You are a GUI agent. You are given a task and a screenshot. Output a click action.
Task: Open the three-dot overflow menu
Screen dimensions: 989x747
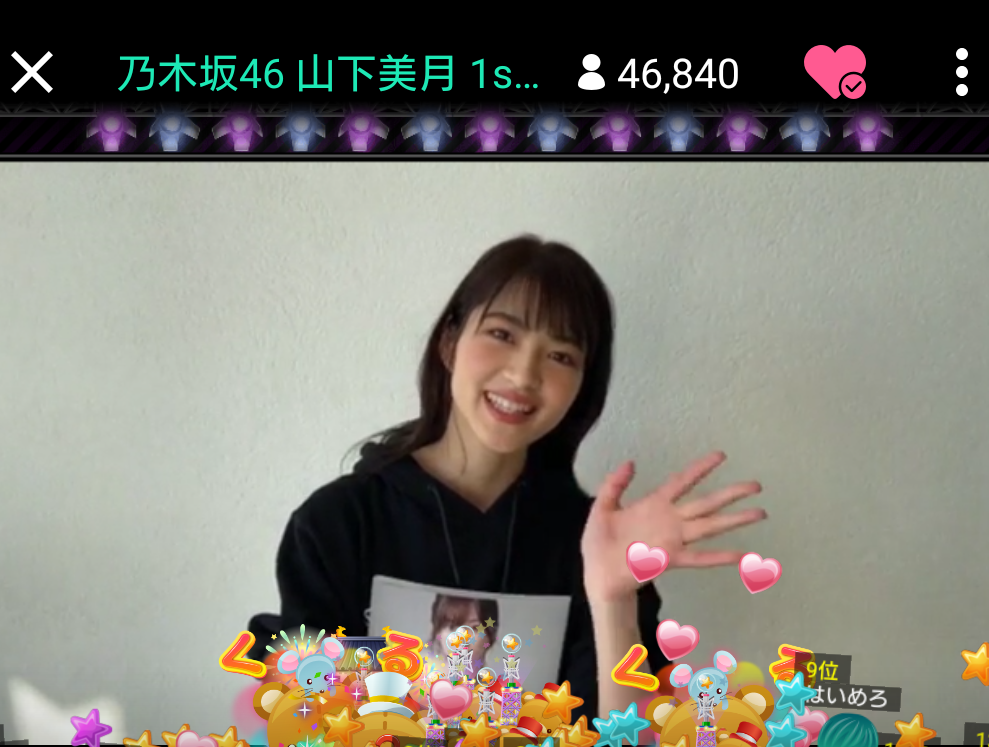click(x=961, y=72)
